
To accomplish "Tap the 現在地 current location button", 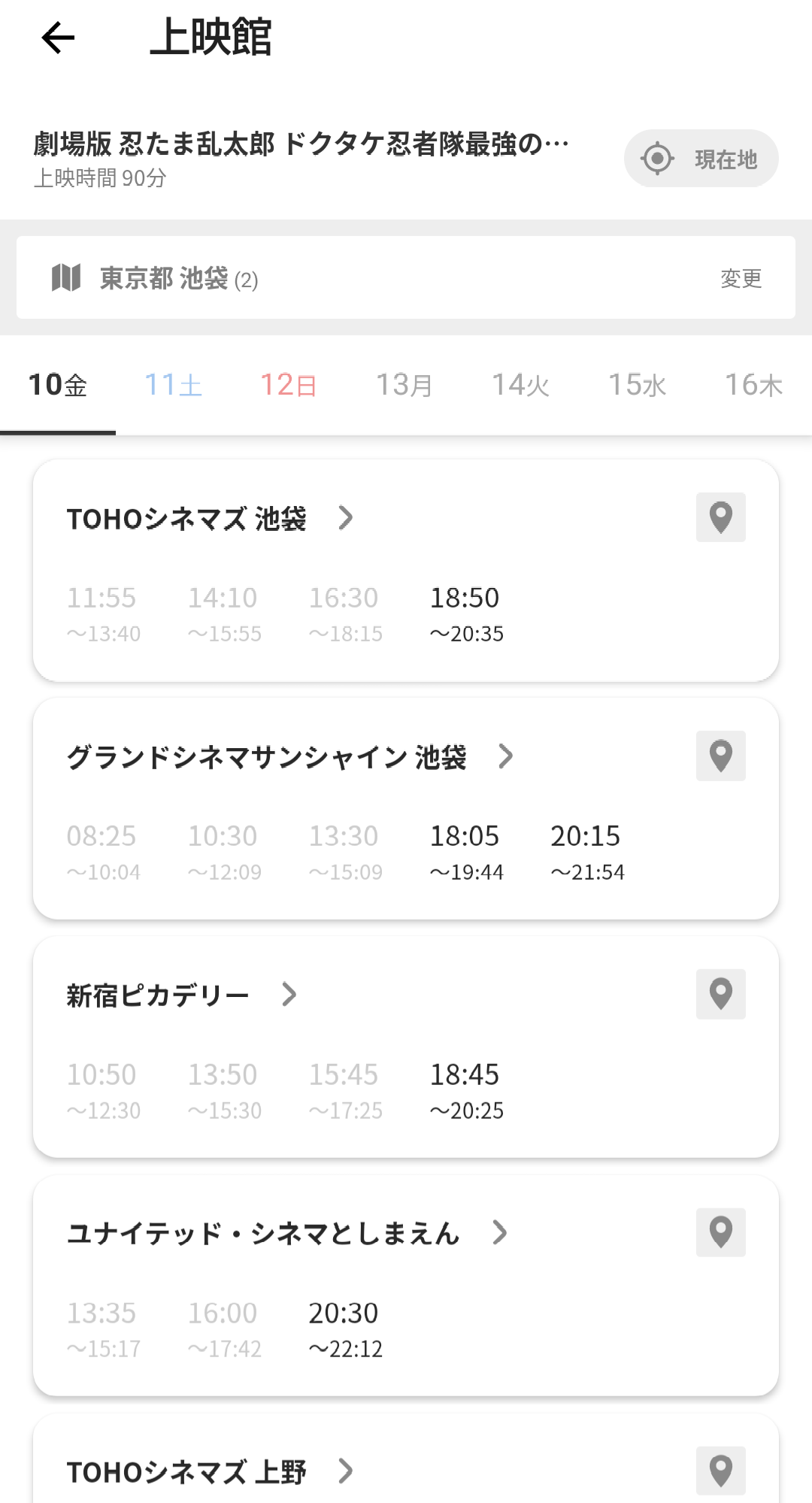I will click(701, 159).
